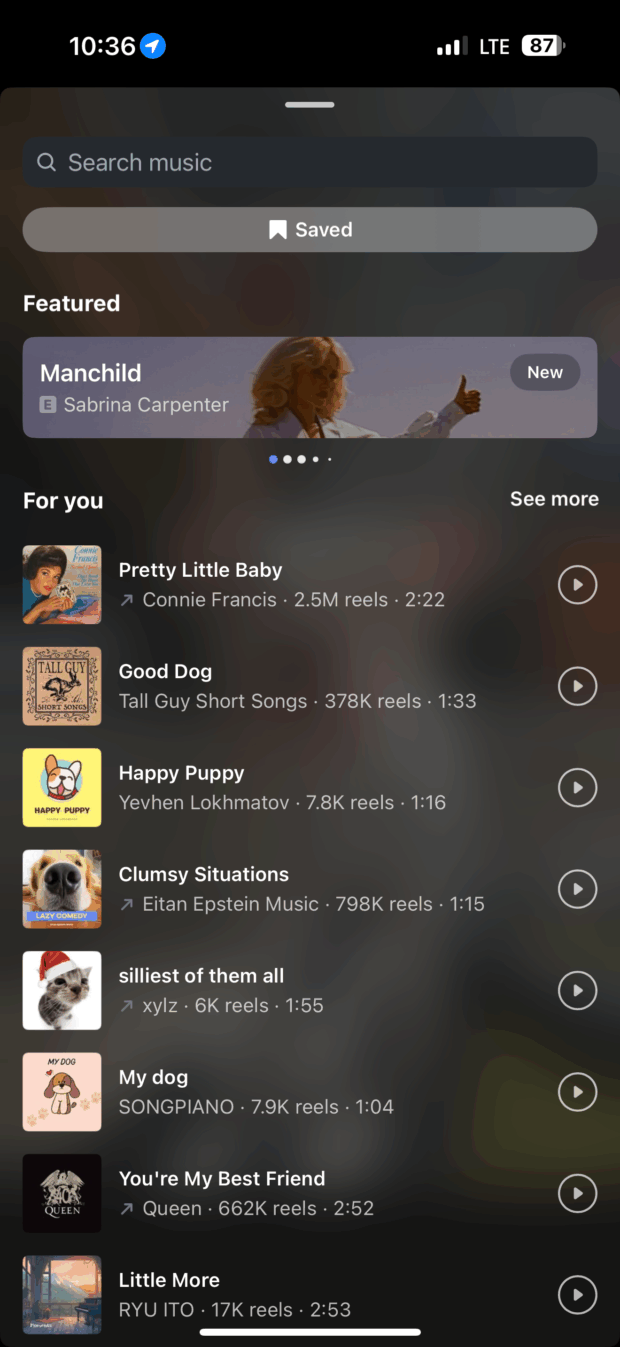Tap See more for For you songs

pyautogui.click(x=554, y=499)
